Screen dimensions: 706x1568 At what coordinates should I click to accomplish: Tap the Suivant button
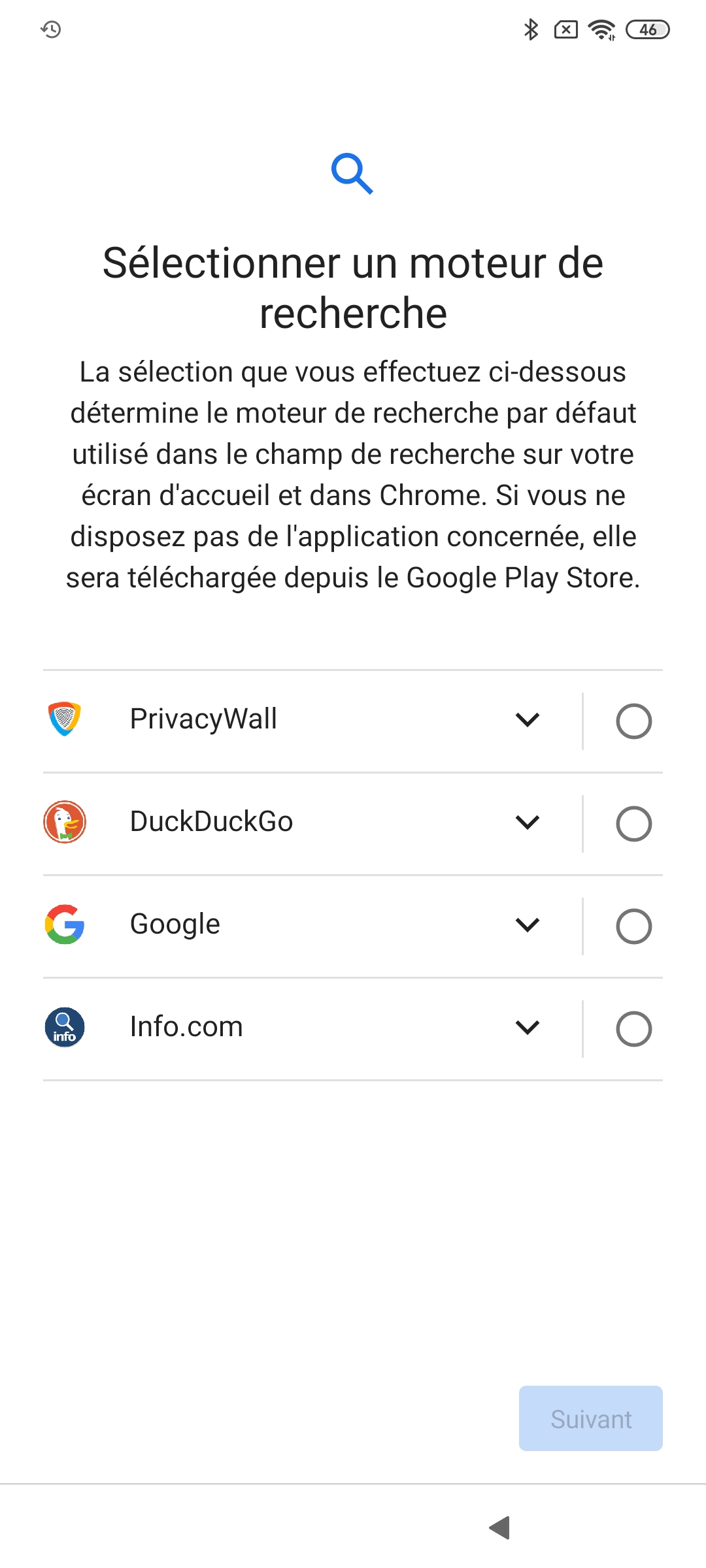pos(590,1418)
